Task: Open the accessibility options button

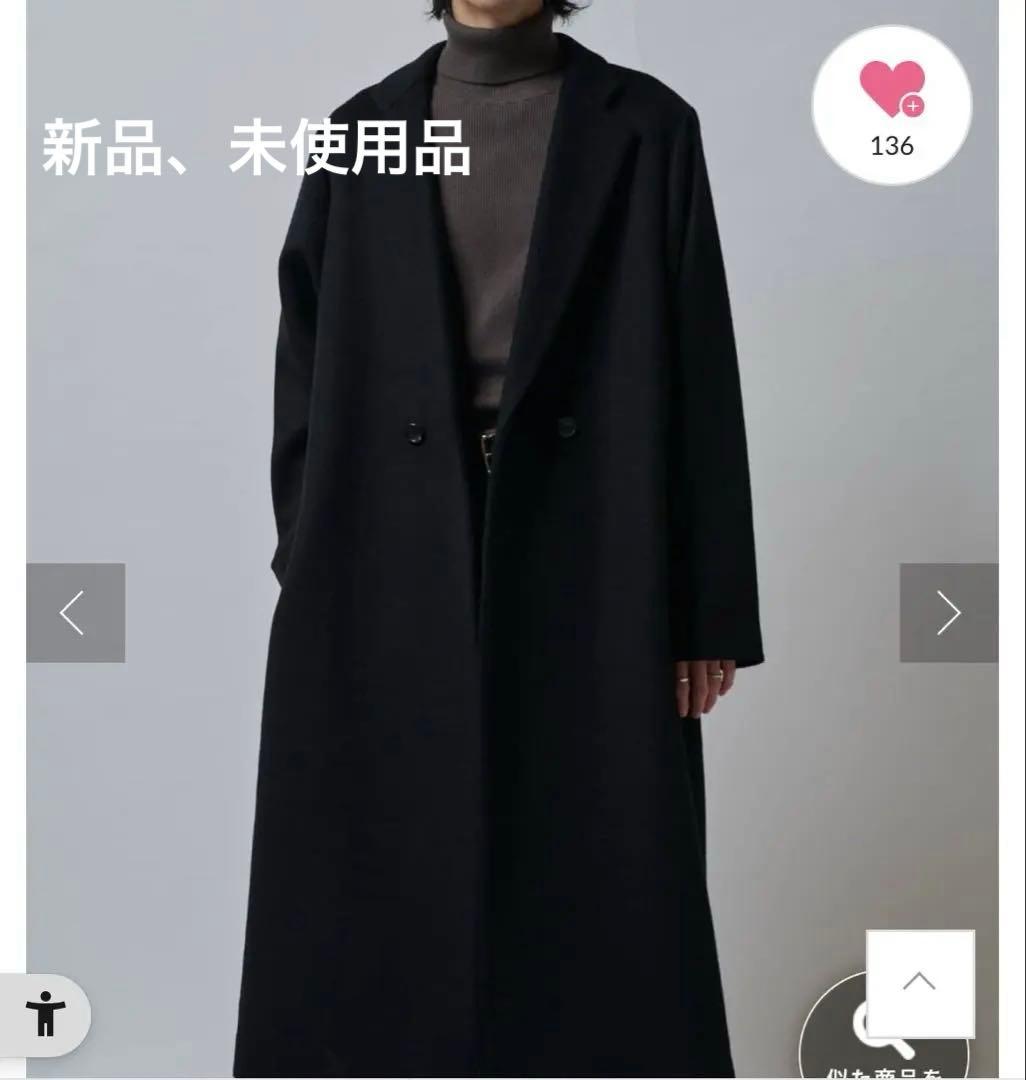Action: (46, 1015)
